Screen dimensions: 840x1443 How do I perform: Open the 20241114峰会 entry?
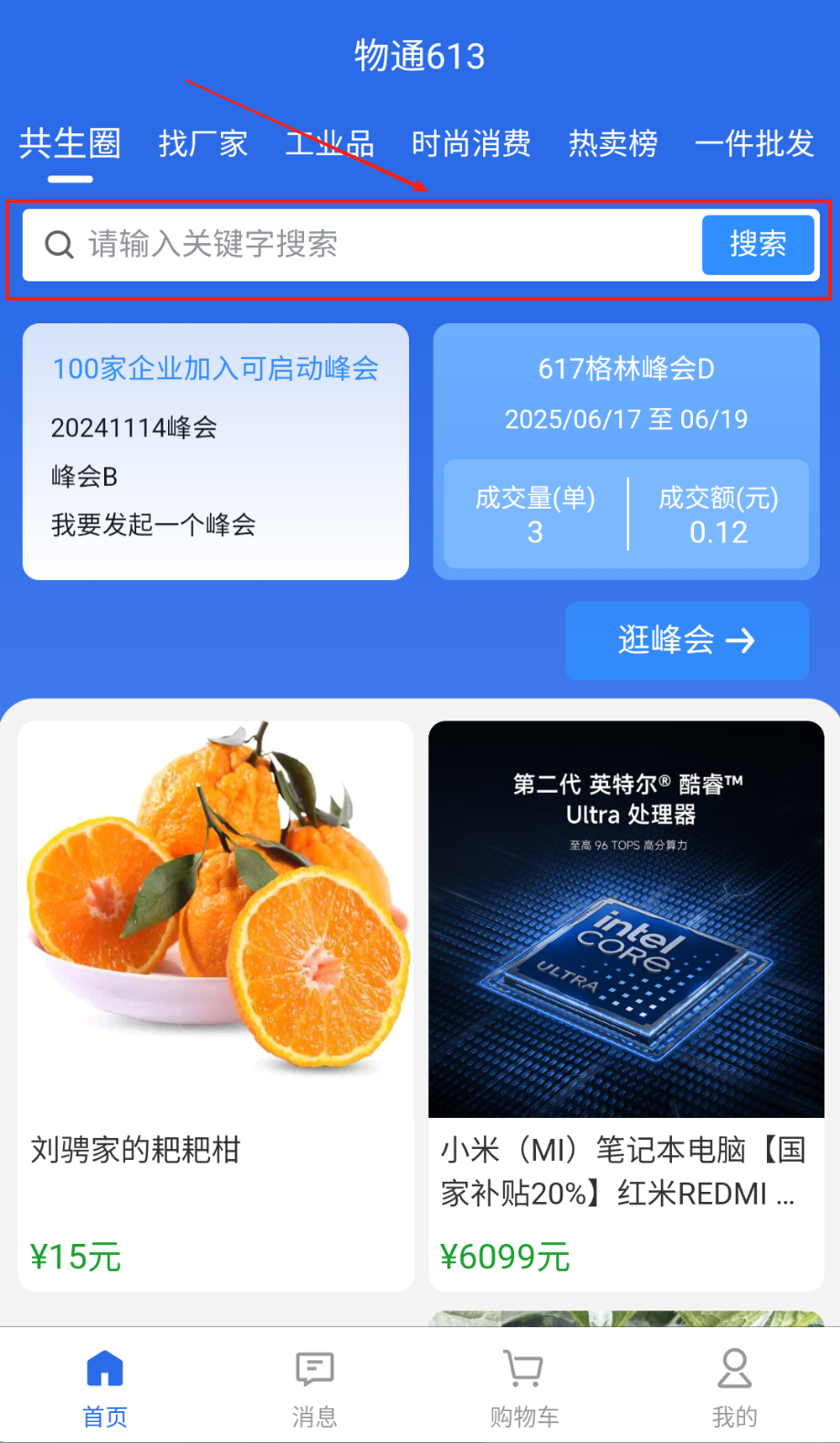tap(134, 427)
